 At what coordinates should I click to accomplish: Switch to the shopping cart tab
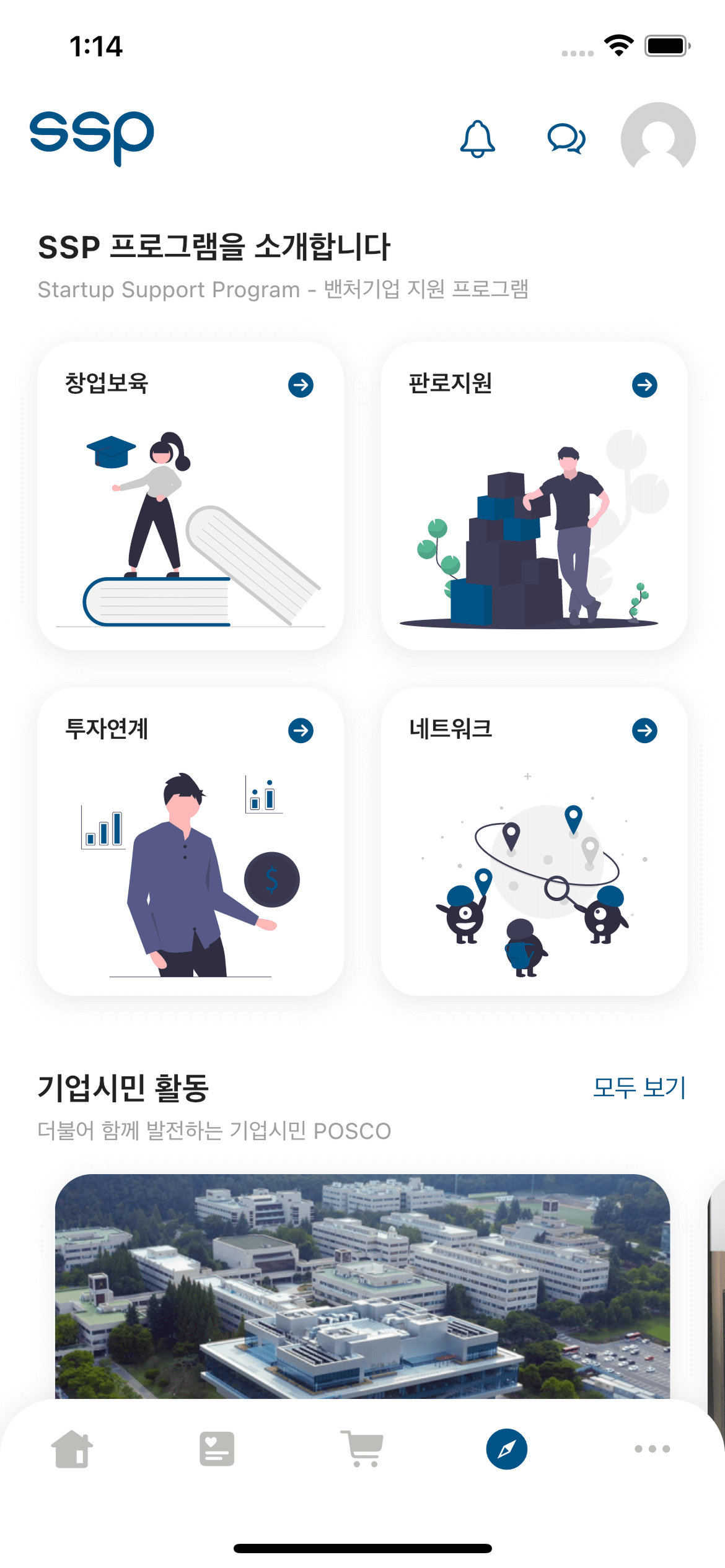tap(362, 1449)
